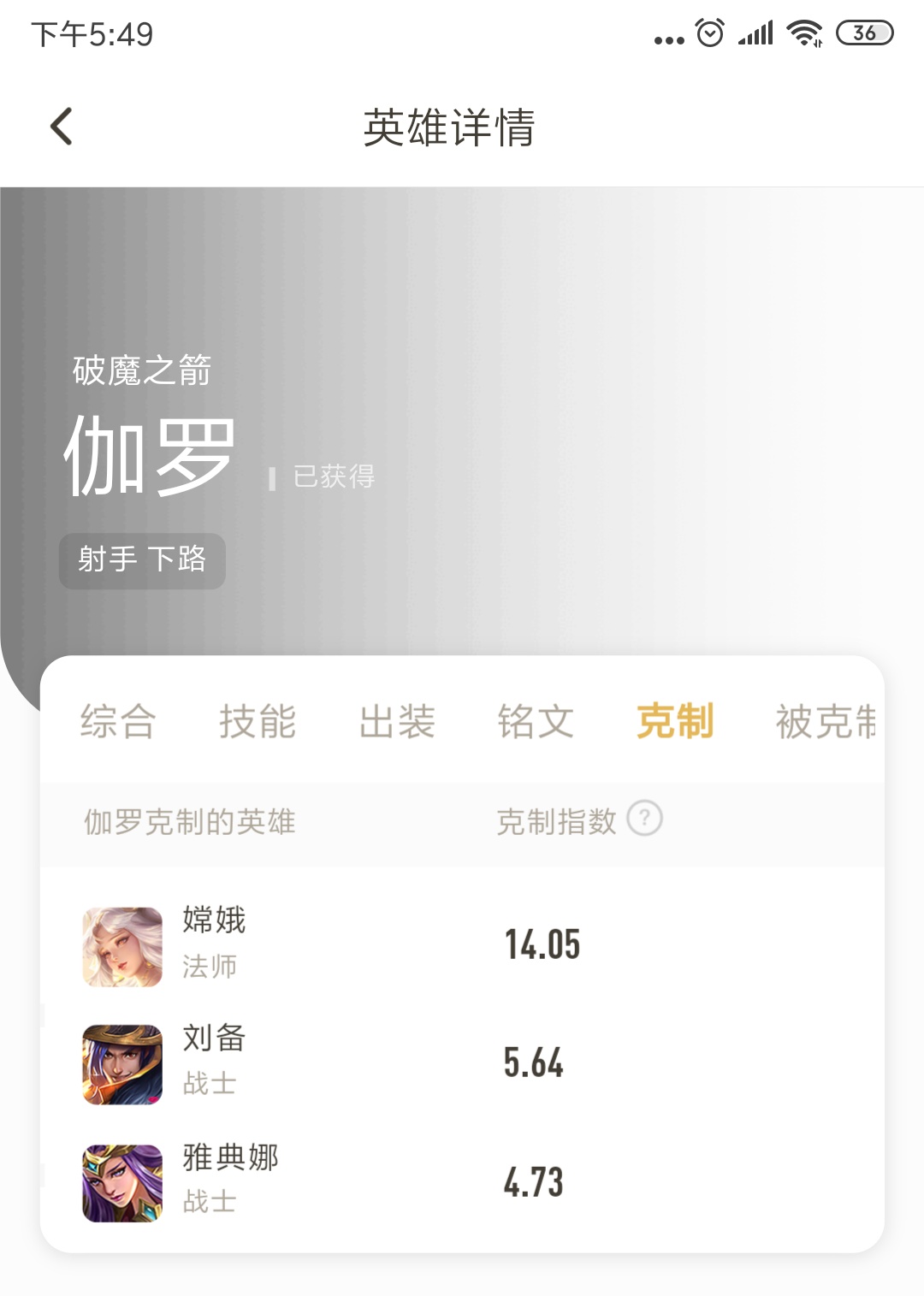Screen dimensions: 924x1296
Task: Open hero 嫦娥 from the list
Action: (214, 945)
